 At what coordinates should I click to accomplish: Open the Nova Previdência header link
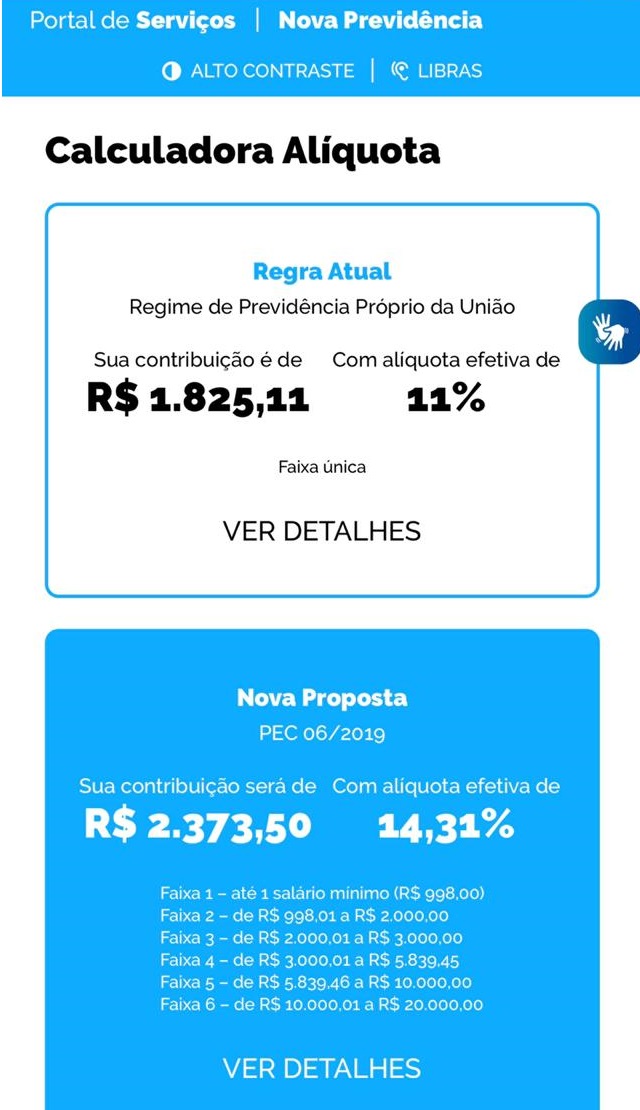click(380, 20)
